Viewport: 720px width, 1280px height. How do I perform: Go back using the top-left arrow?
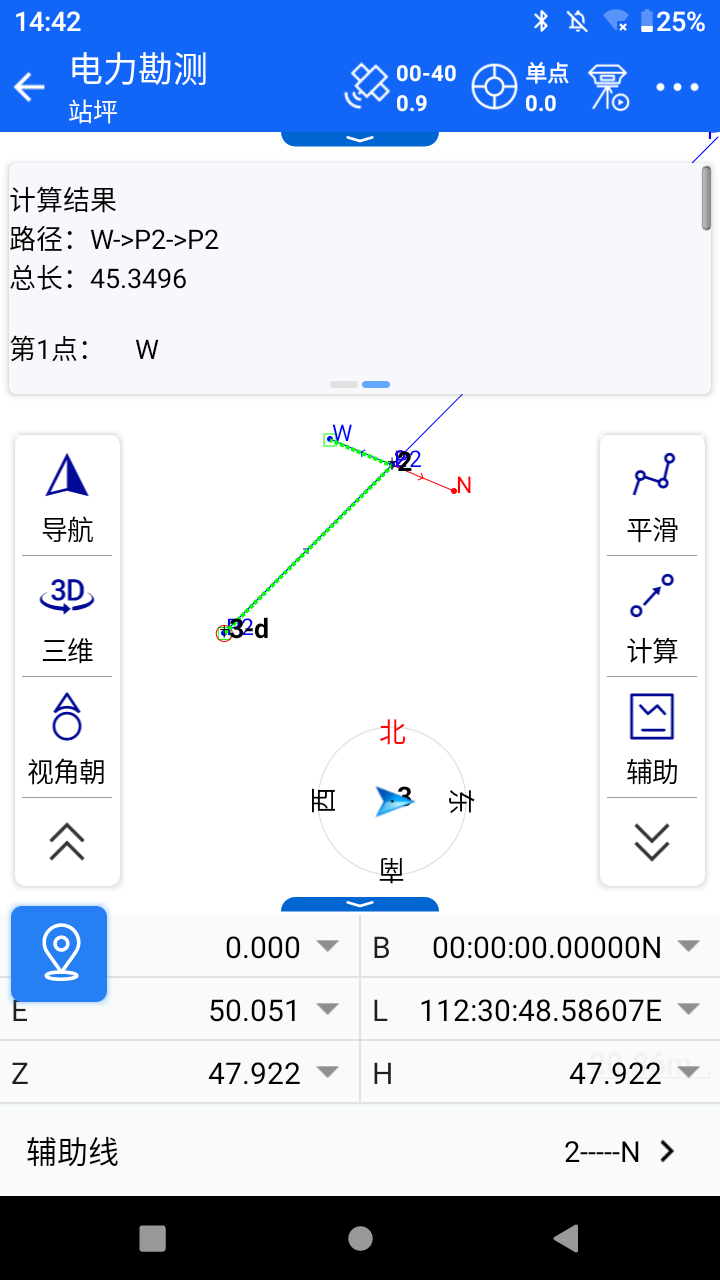pyautogui.click(x=30, y=87)
